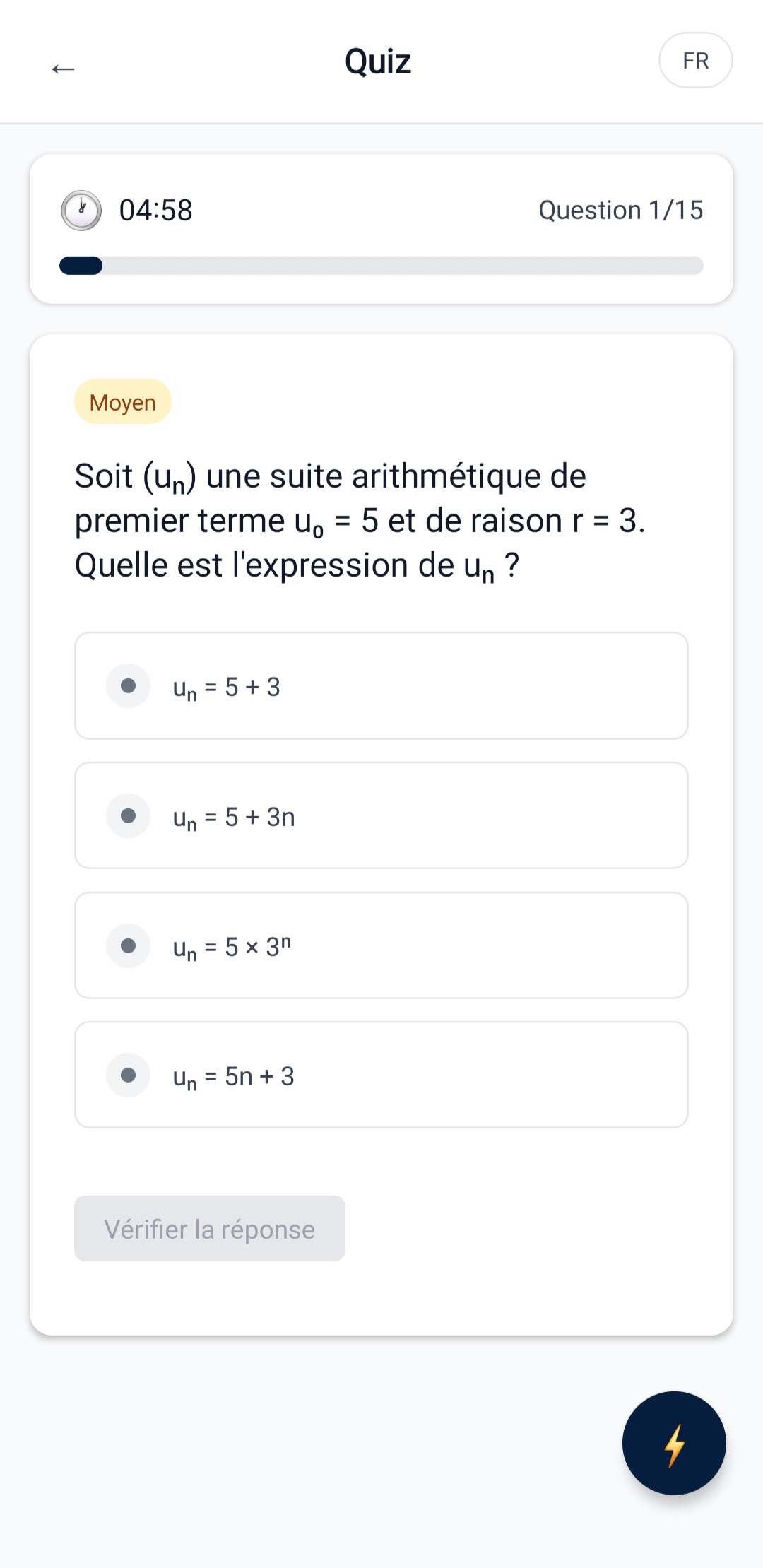The image size is (763, 1568).
Task: Select the answer un = 5n + 3
Action: (380, 1075)
